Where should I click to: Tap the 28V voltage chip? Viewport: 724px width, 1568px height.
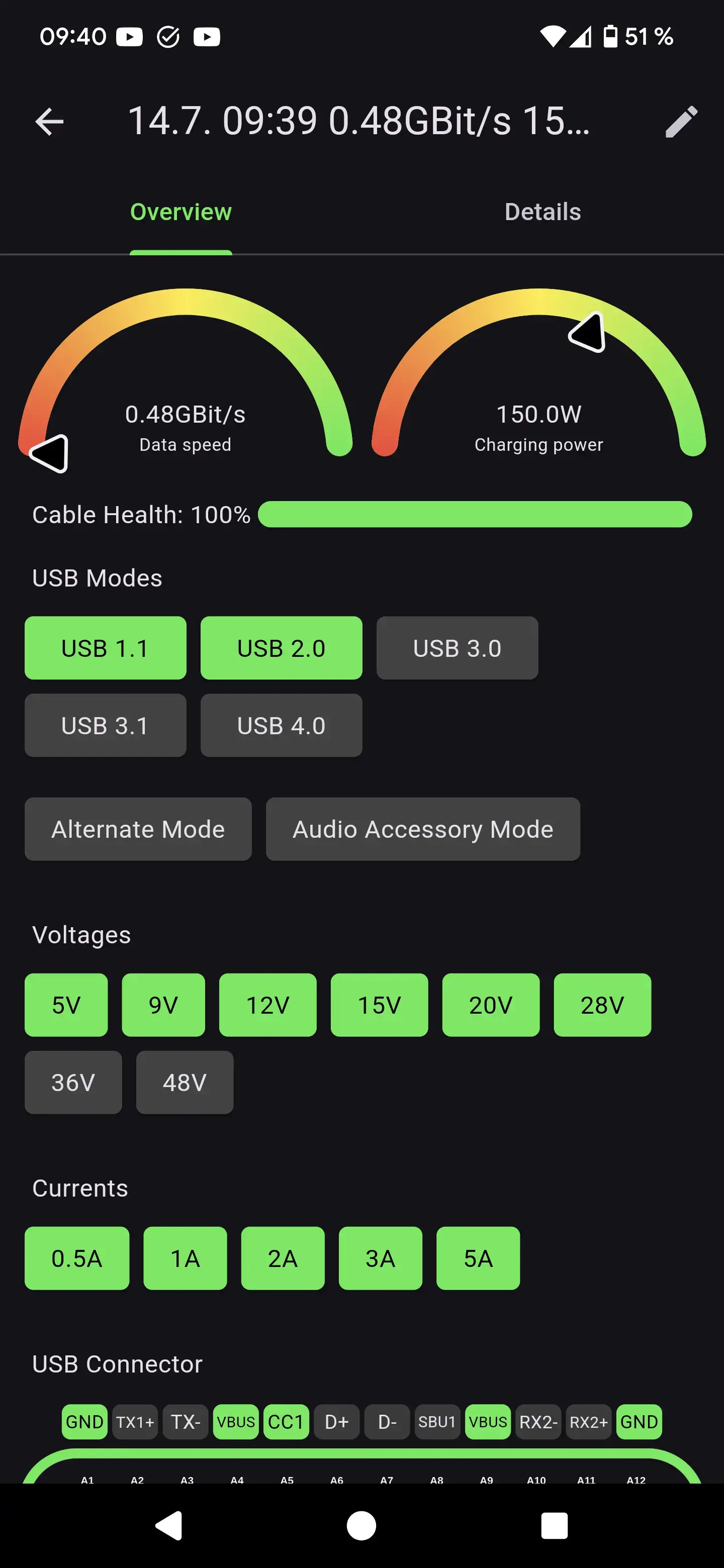[602, 1005]
